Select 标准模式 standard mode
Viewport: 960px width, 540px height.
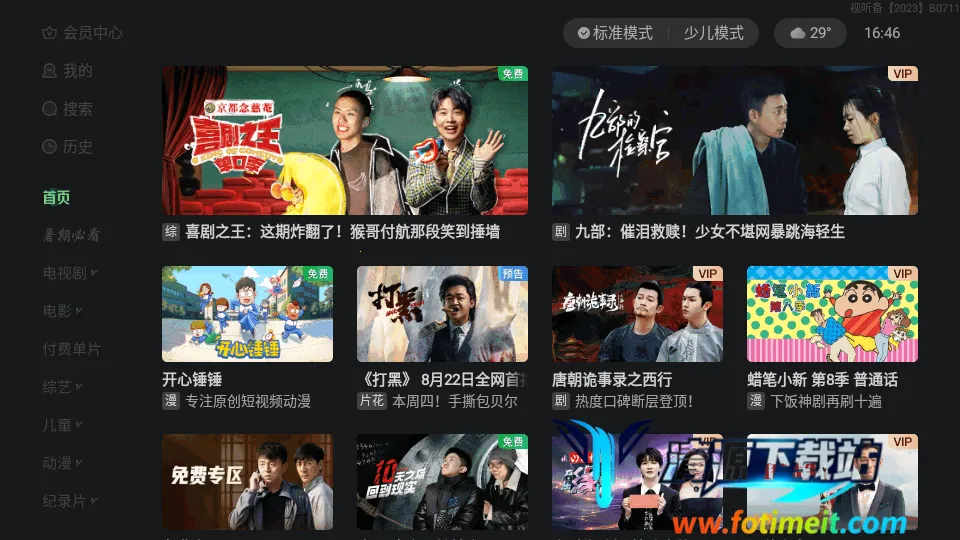pos(614,33)
